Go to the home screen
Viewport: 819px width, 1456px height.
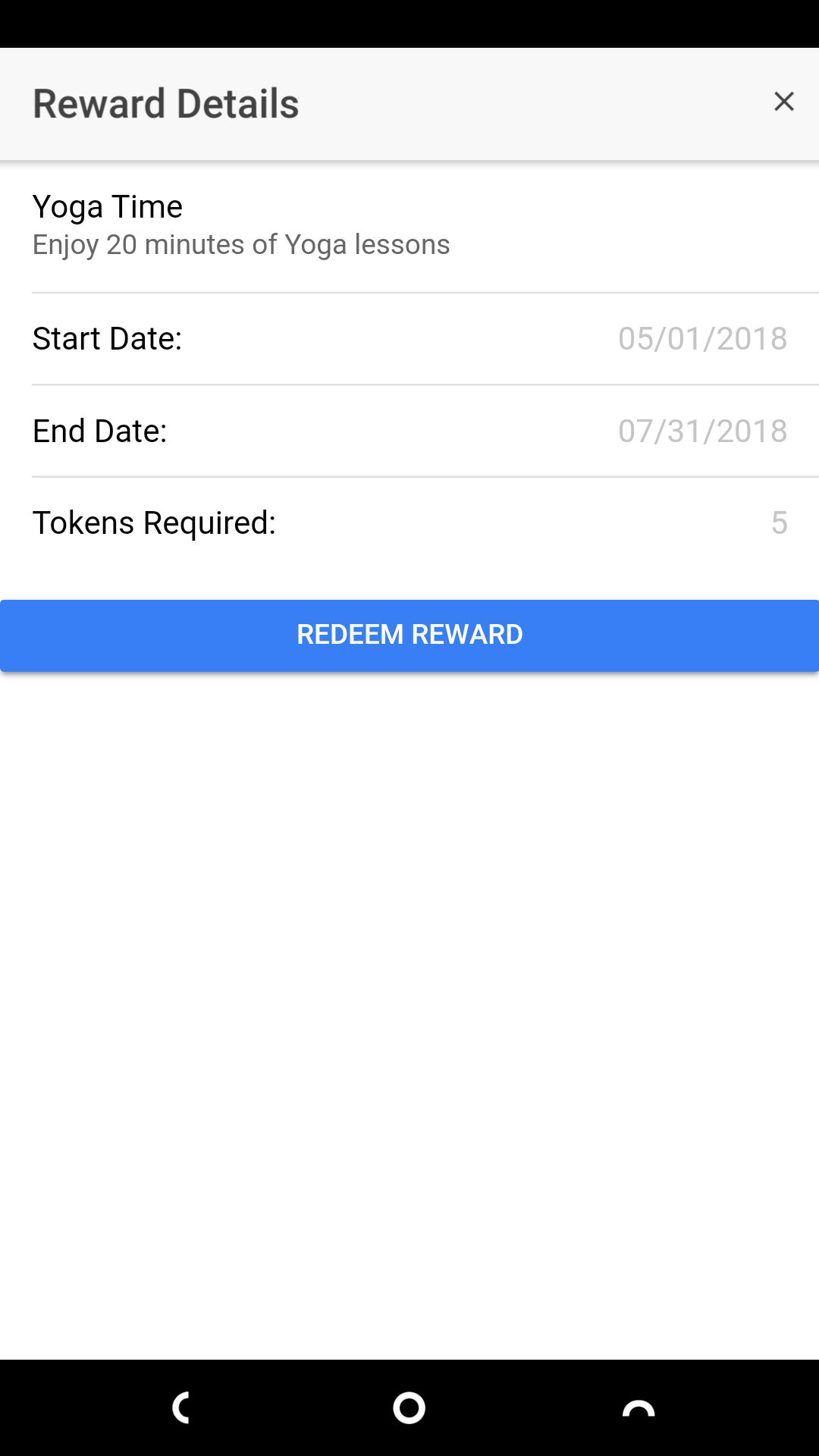pos(409,1408)
